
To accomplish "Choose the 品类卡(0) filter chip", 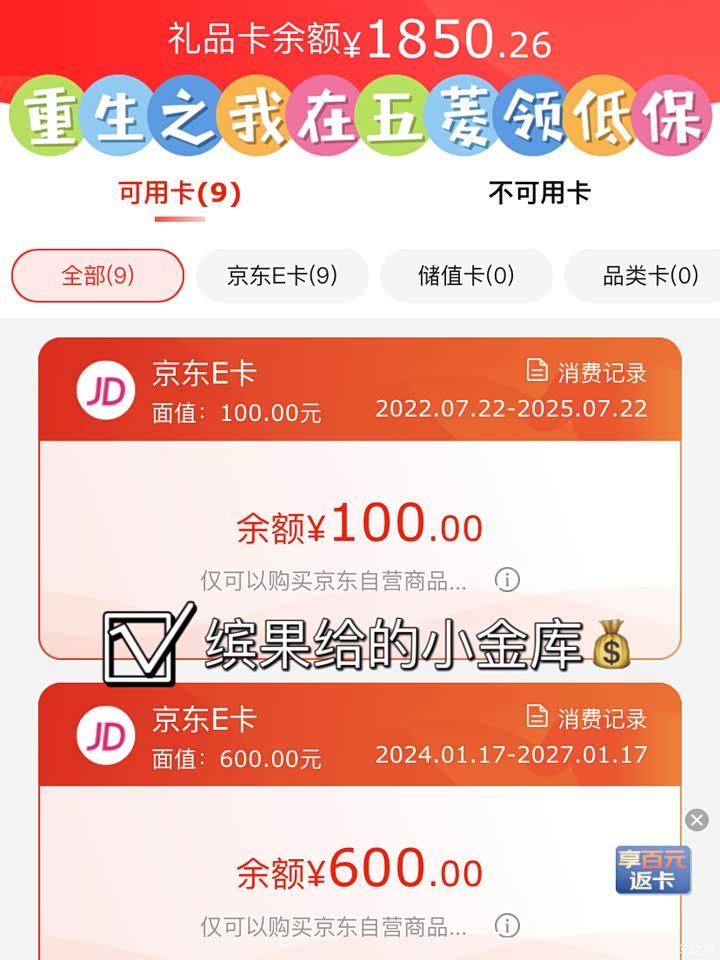I will click(650, 275).
